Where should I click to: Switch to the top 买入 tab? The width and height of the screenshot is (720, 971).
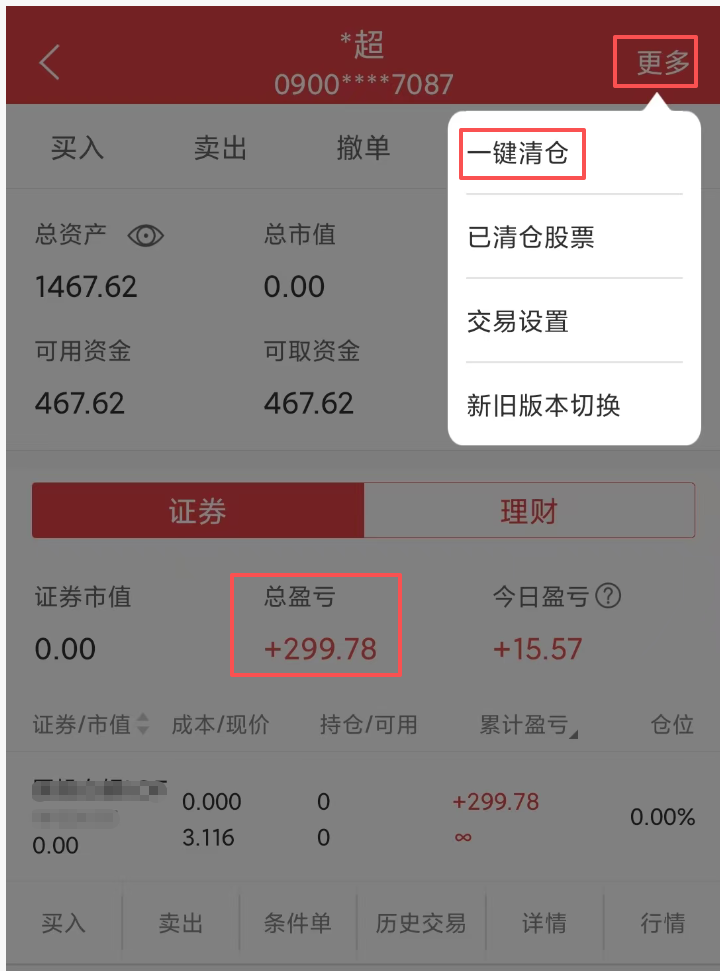[77, 148]
